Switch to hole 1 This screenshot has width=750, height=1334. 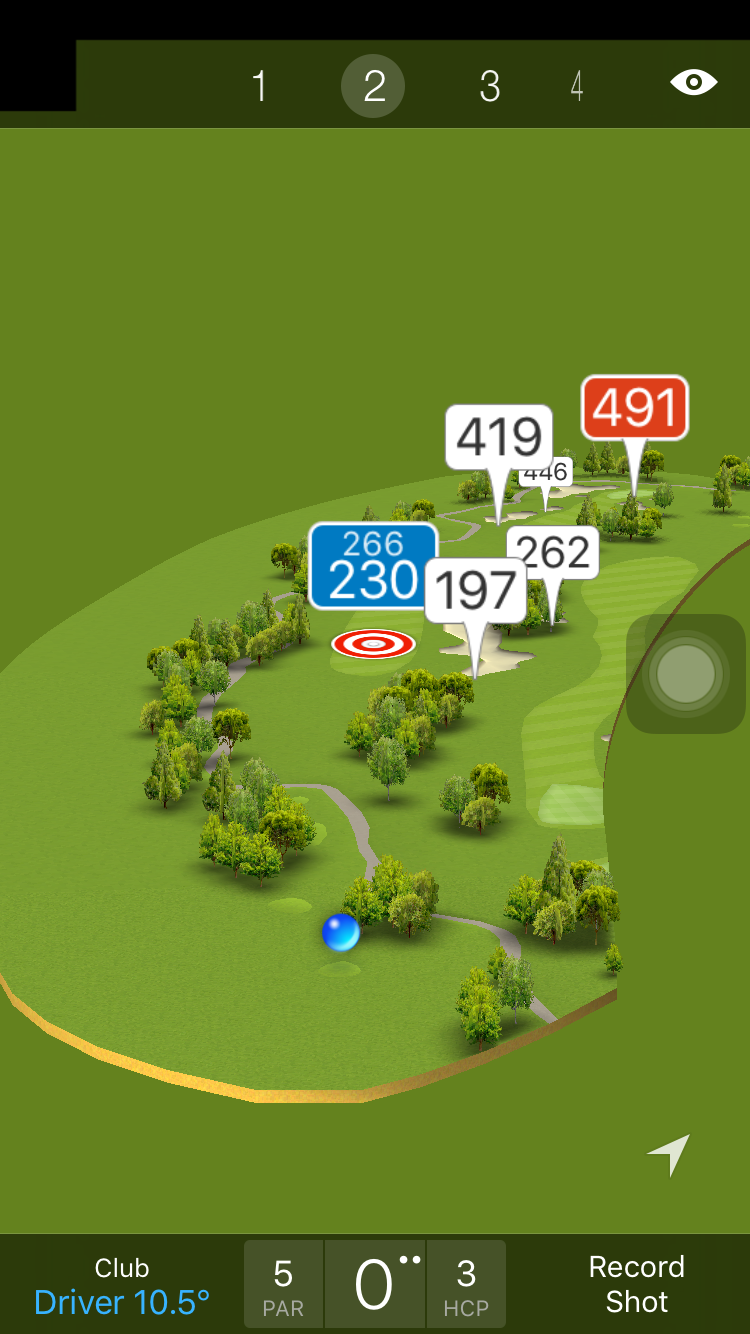coord(259,86)
